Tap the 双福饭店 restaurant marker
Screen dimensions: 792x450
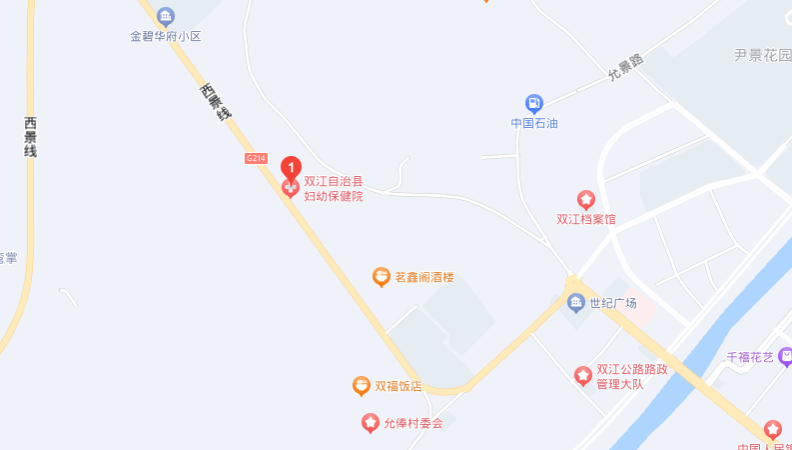pos(361,385)
